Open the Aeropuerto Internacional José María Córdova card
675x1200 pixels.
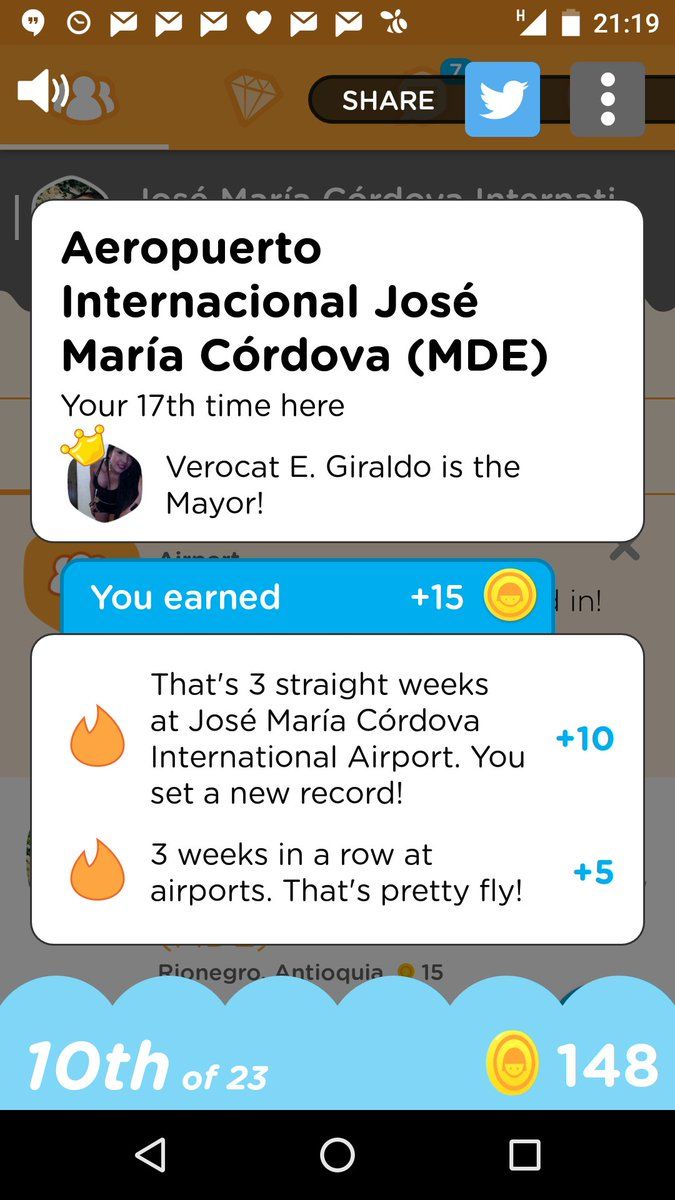(337, 302)
